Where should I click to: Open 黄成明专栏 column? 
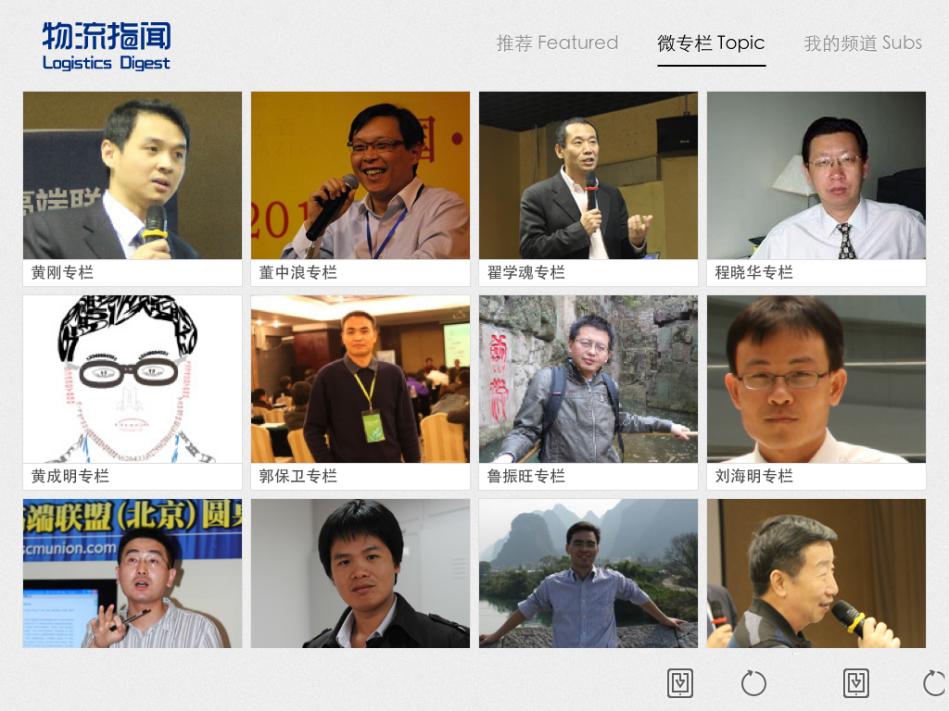tap(132, 392)
